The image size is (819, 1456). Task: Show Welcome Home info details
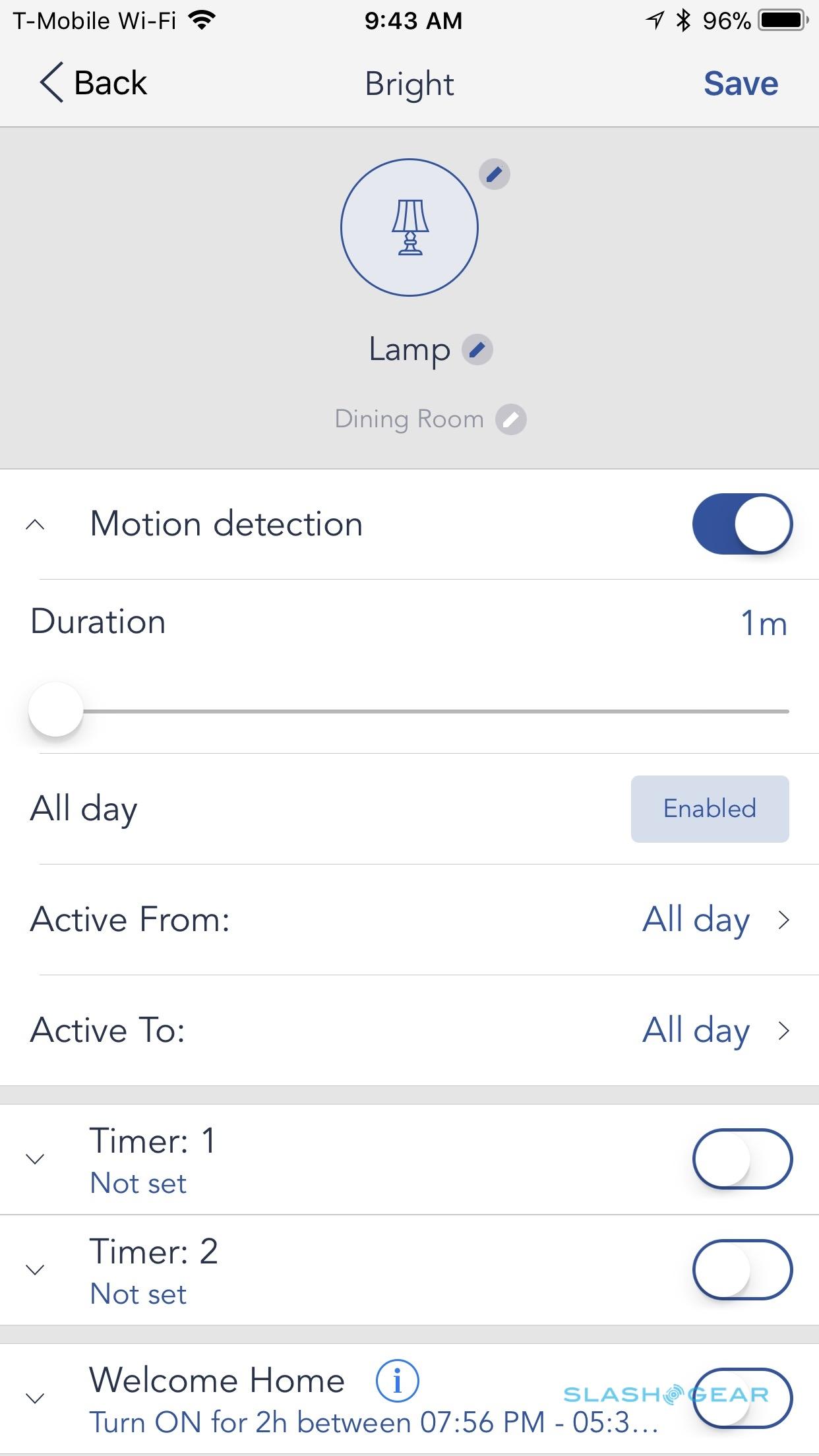[397, 1380]
